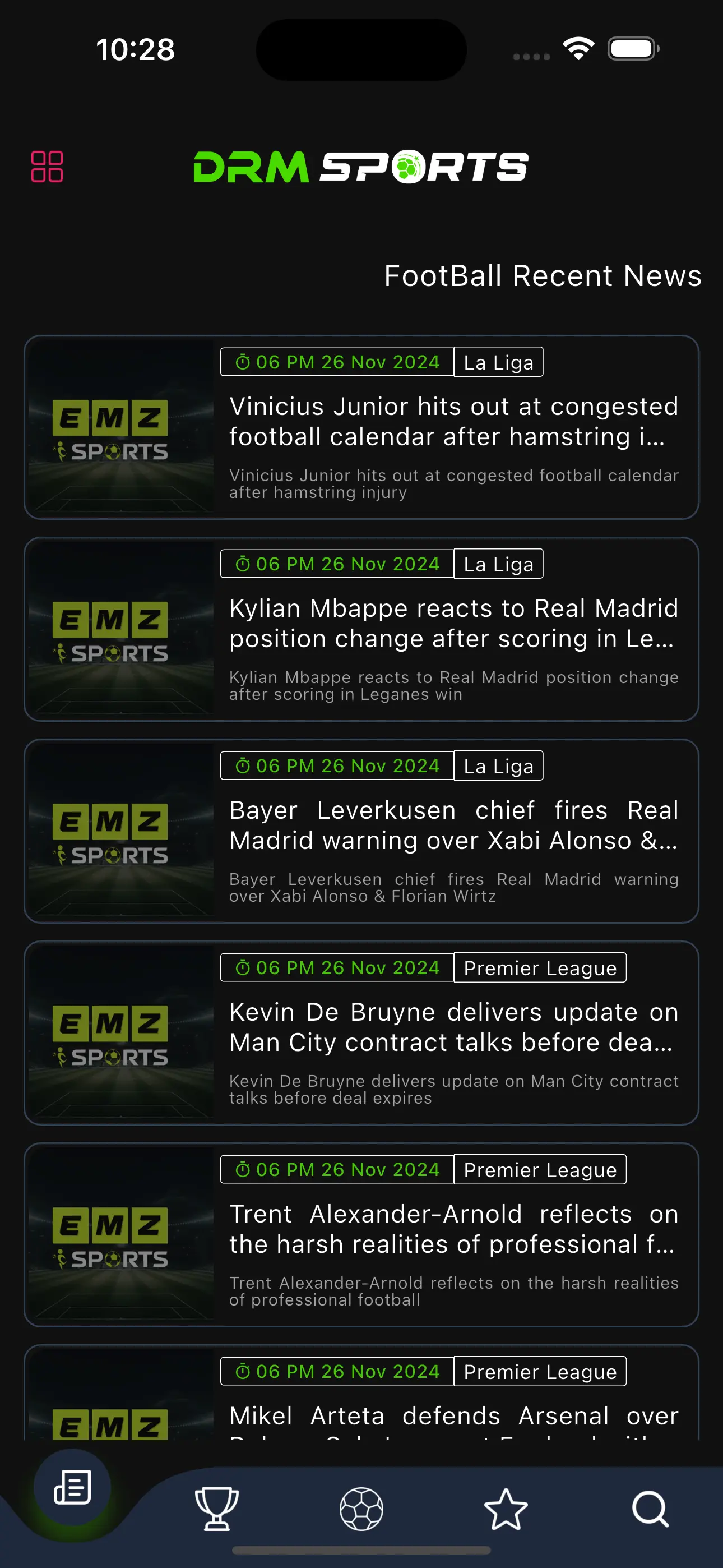Click the DRM Sports logo
723x1568 pixels.
tap(360, 167)
